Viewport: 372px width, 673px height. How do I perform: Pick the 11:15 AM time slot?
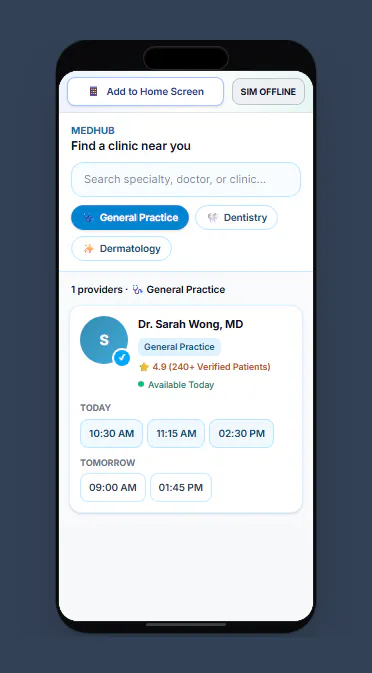pyautogui.click(x=176, y=434)
